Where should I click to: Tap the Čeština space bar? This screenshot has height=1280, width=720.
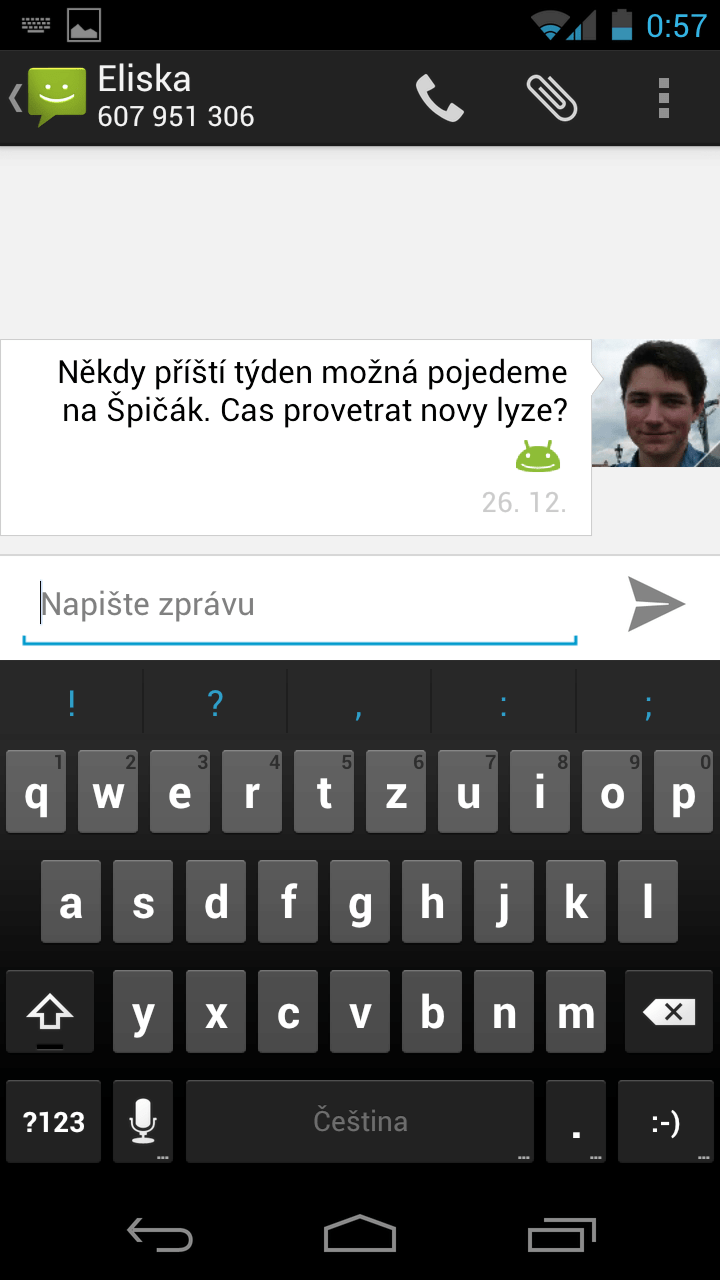tap(360, 1121)
